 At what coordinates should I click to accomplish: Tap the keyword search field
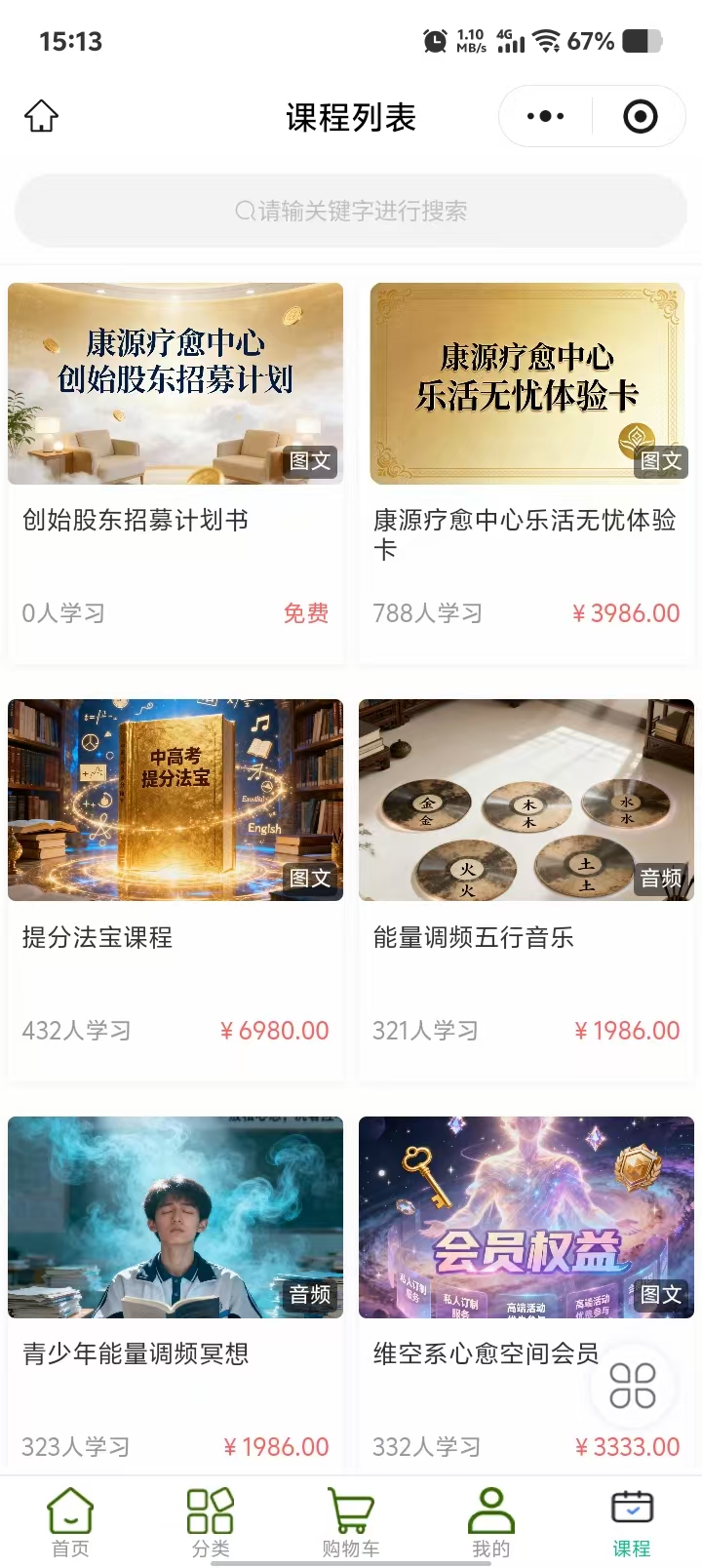point(351,211)
